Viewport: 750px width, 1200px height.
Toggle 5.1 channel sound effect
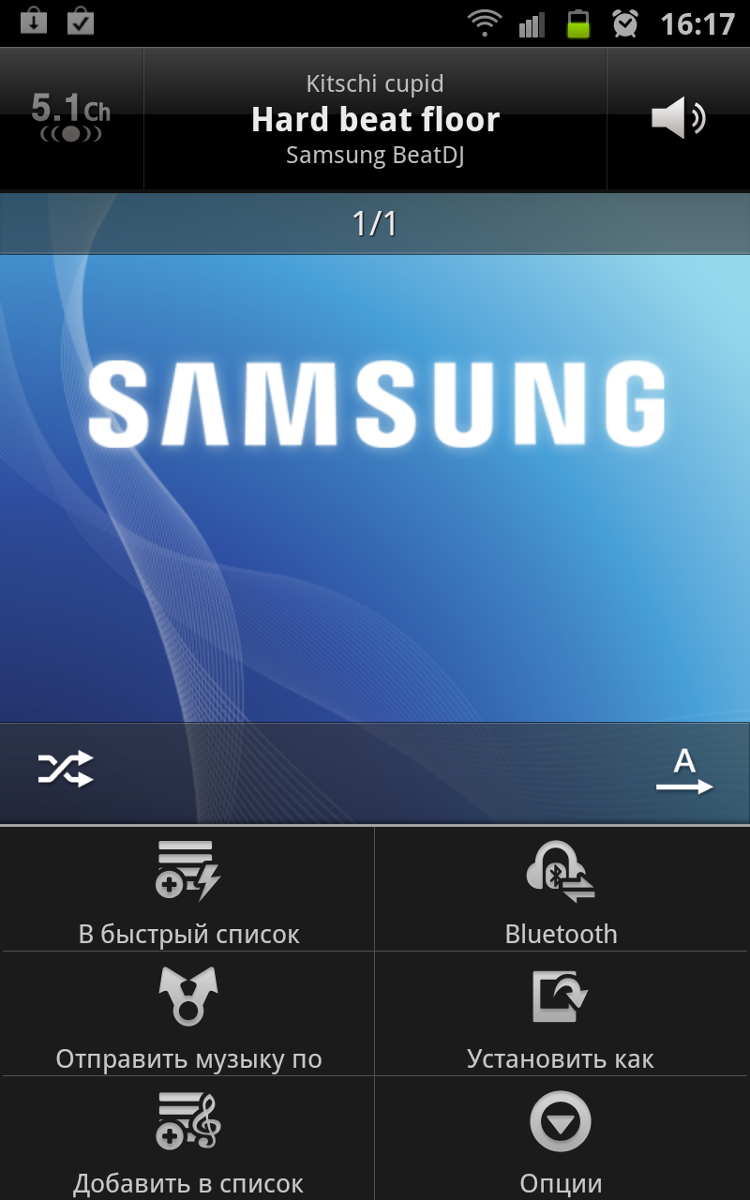tap(70, 119)
